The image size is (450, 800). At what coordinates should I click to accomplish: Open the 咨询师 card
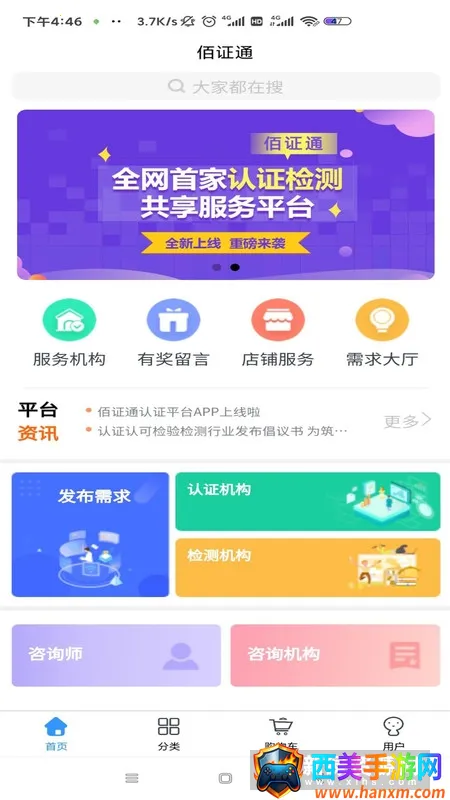[116, 655]
